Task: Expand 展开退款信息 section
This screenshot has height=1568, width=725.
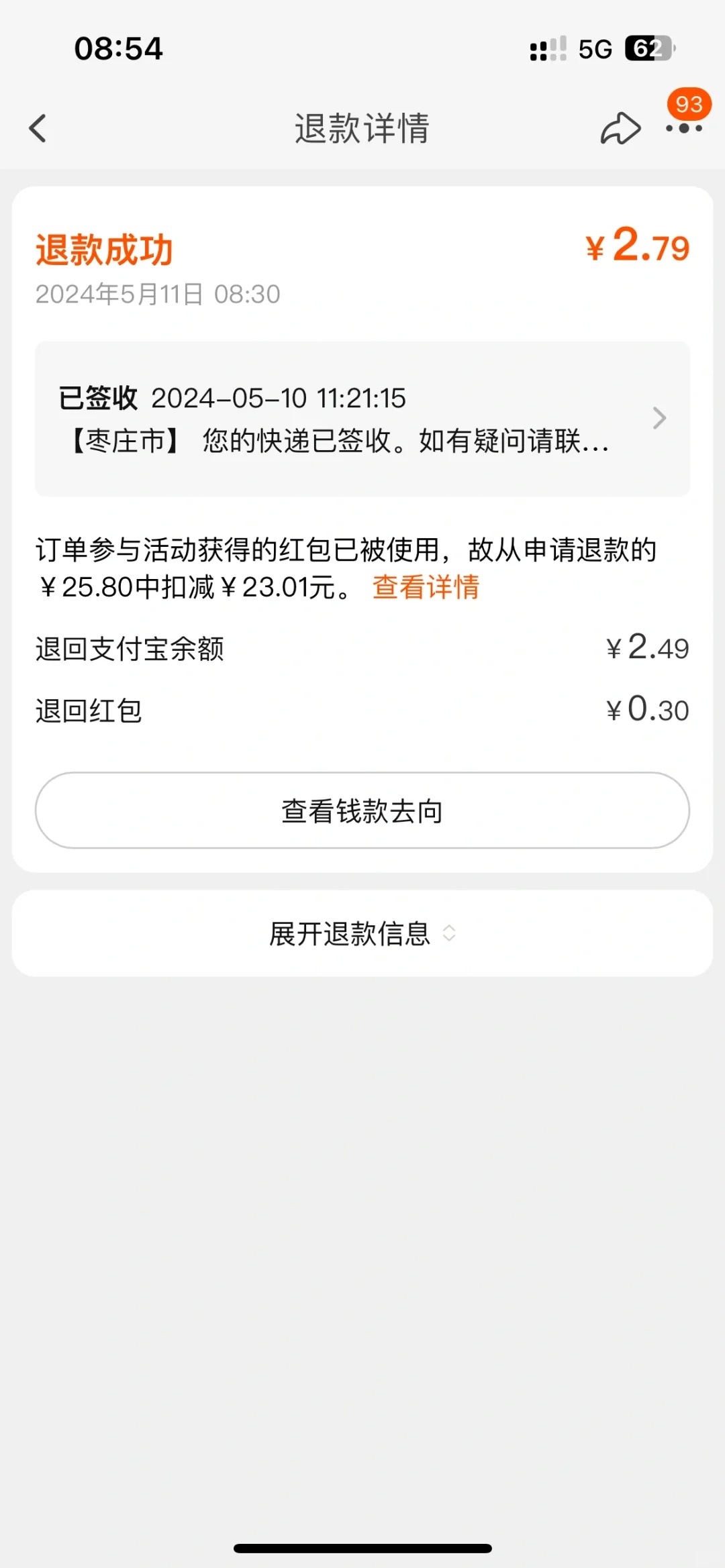Action: [362, 933]
